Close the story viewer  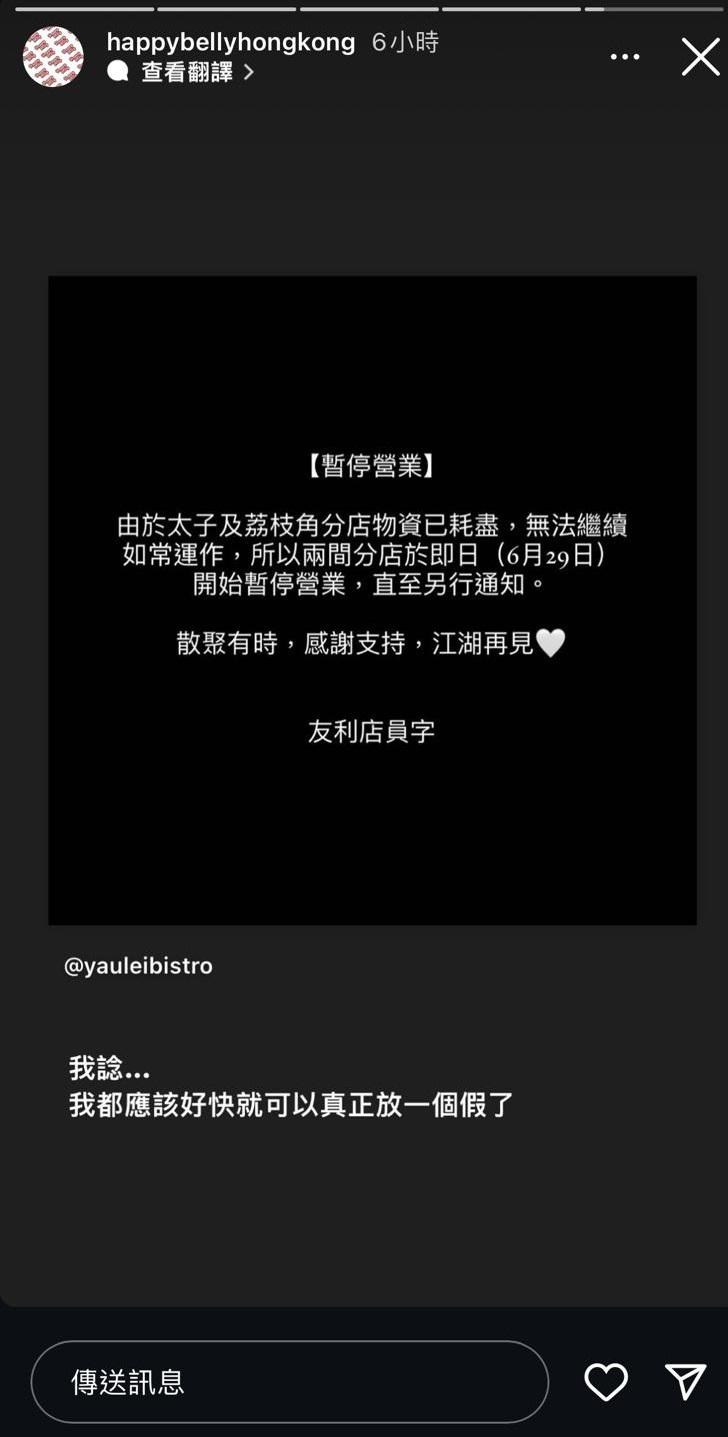(700, 57)
